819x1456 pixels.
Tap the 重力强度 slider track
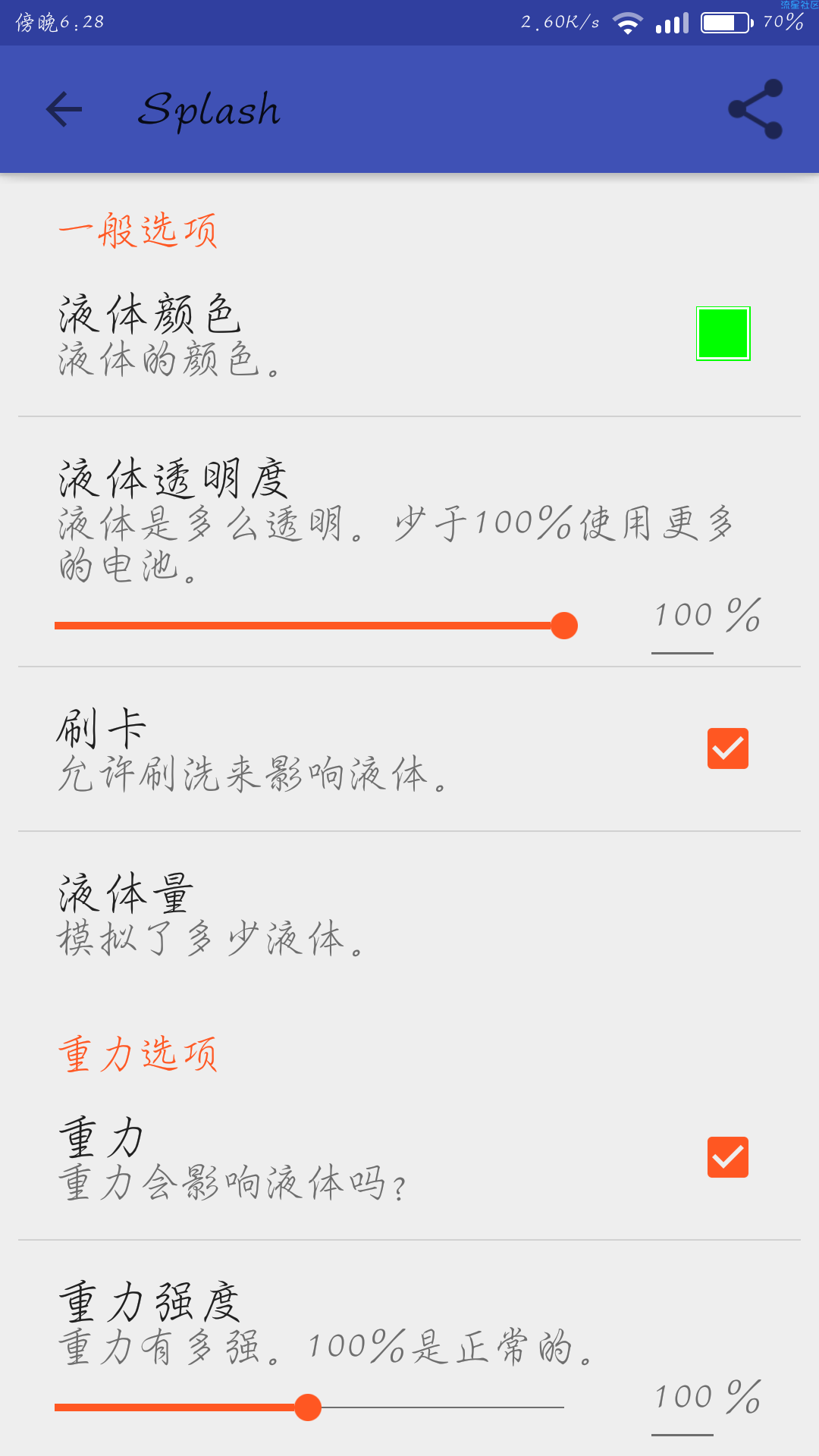point(309,1407)
